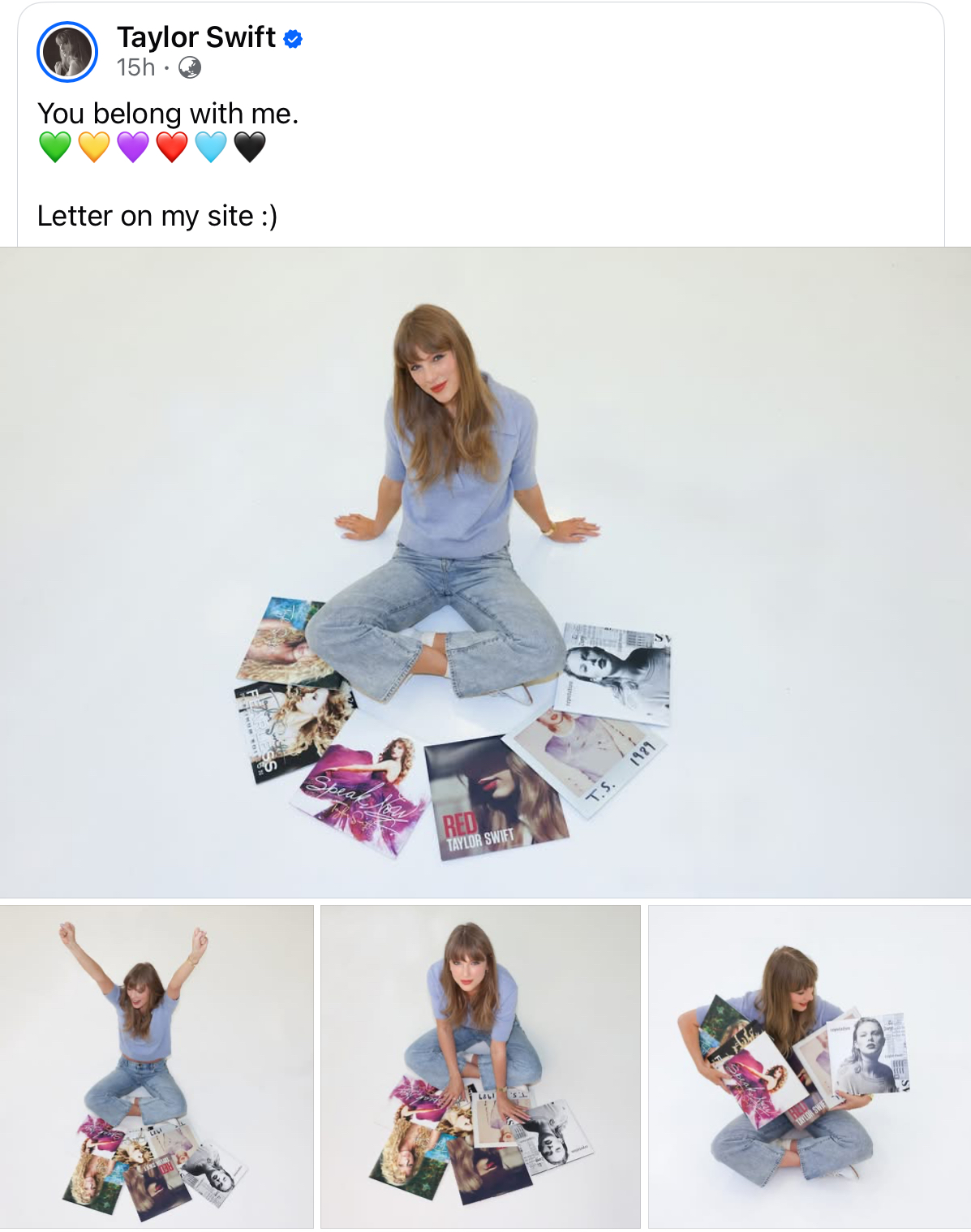Open the photo with arms raised
The height and width of the screenshot is (1232, 971).
point(157,1066)
